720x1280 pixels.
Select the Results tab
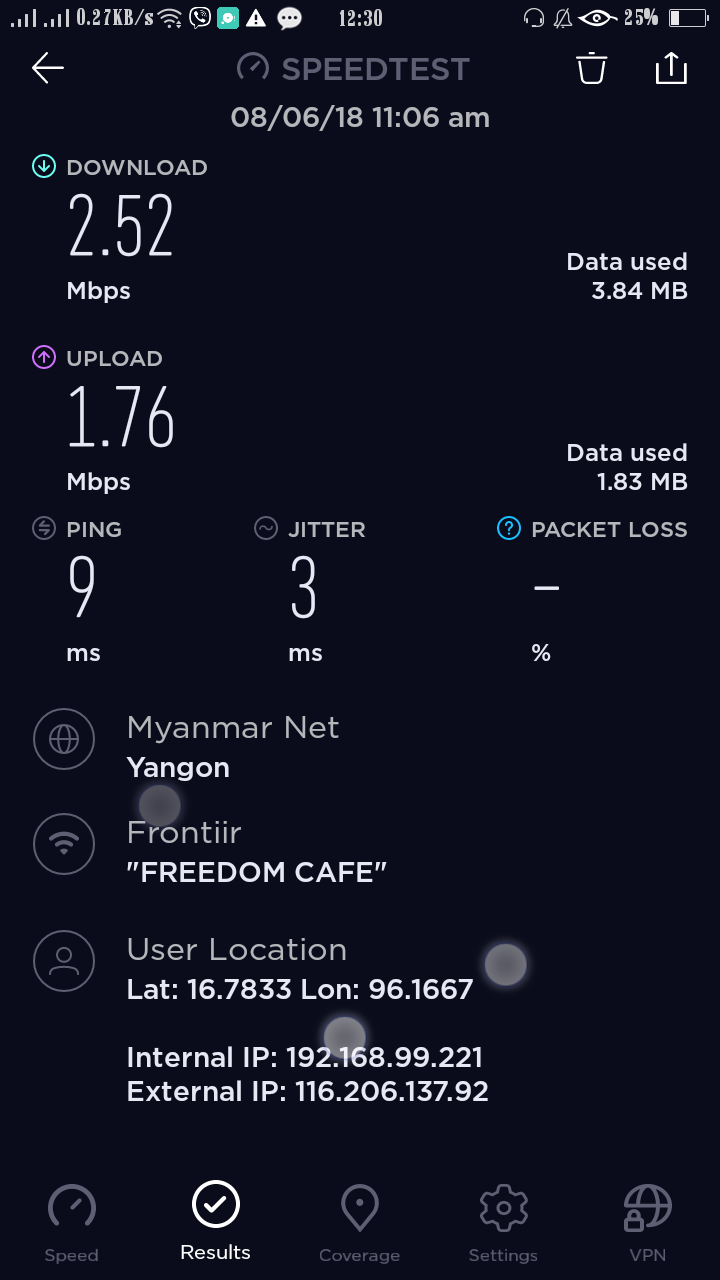[216, 1220]
